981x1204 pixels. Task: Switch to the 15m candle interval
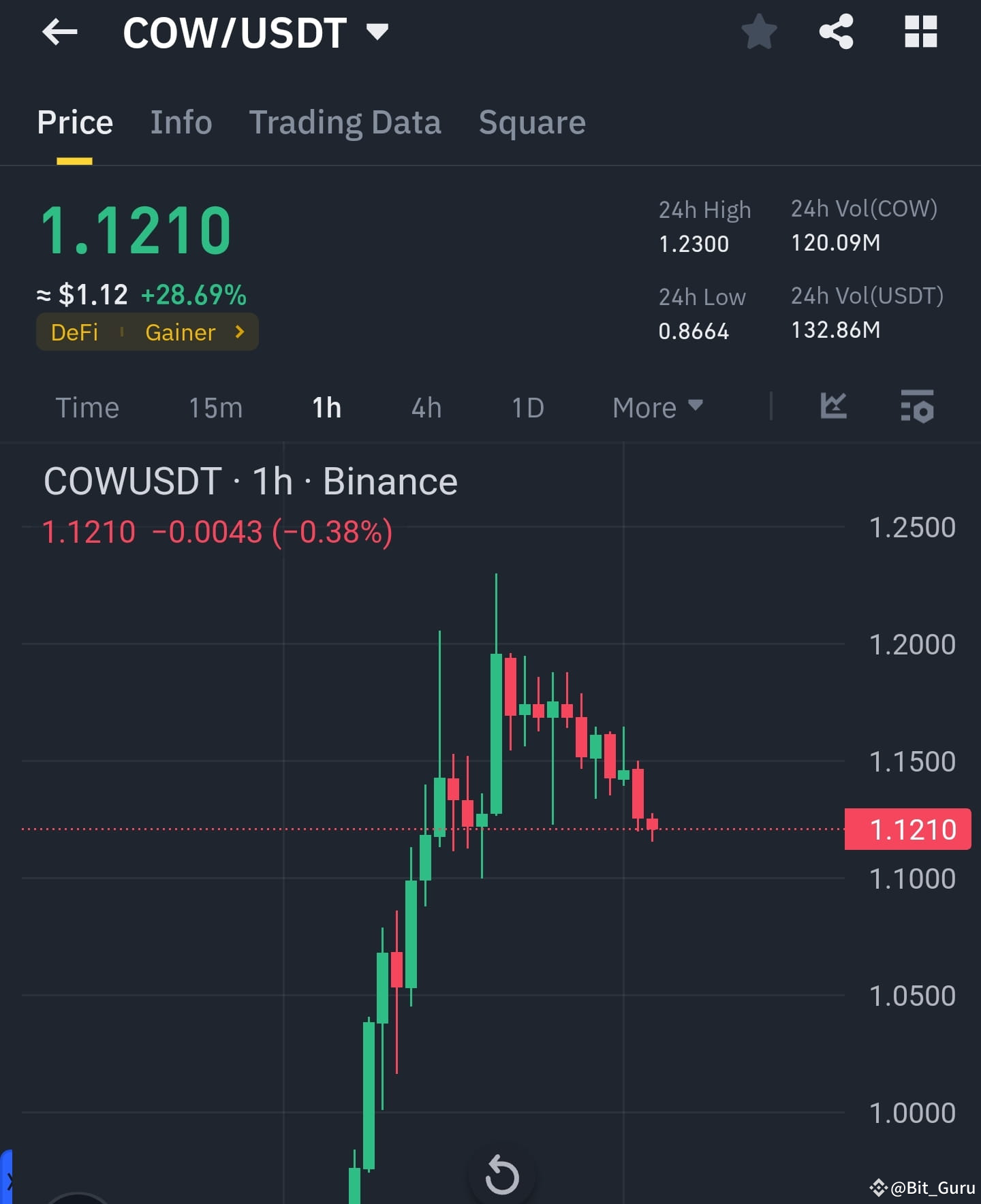pyautogui.click(x=215, y=407)
